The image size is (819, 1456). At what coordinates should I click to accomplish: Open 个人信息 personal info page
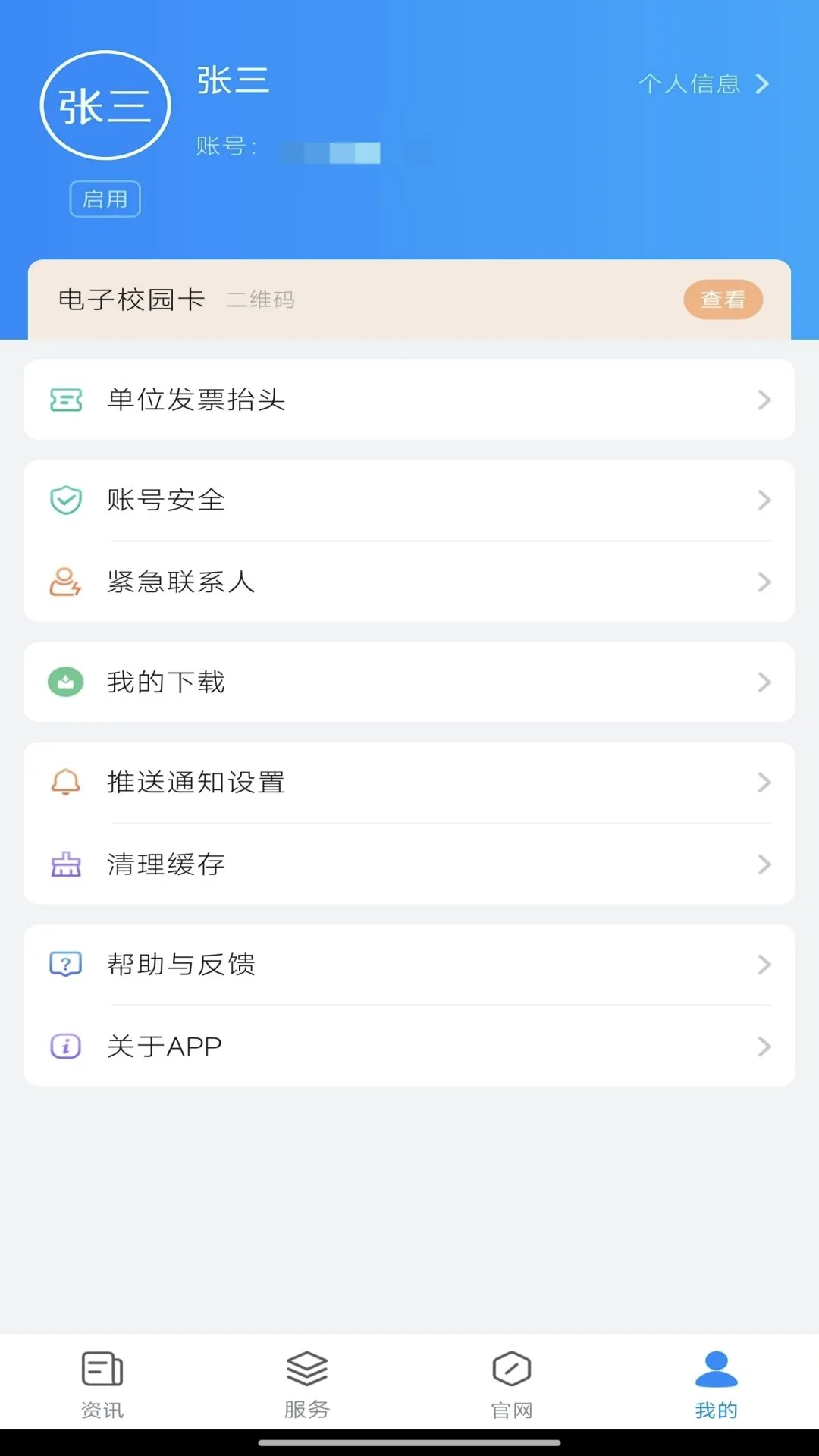702,83
